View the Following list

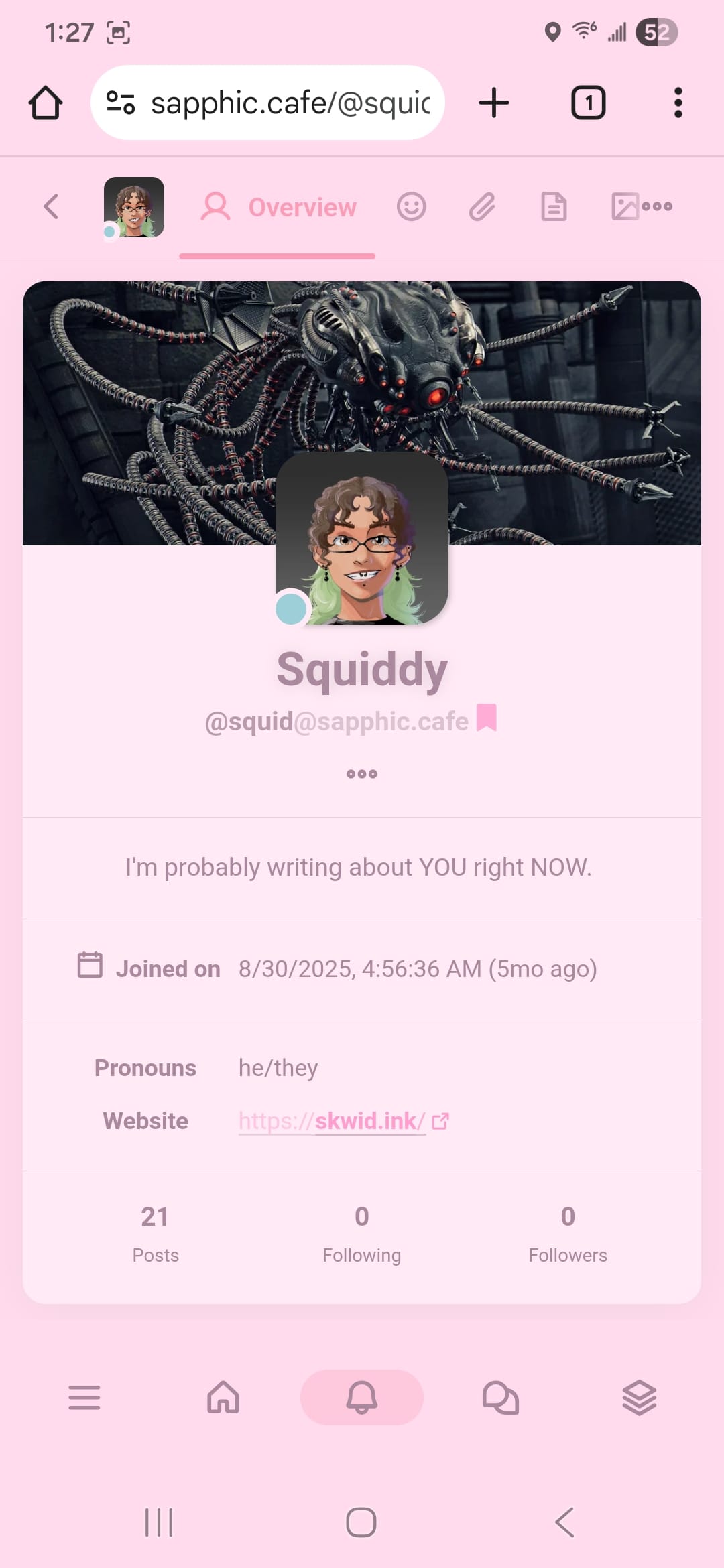tap(362, 1233)
